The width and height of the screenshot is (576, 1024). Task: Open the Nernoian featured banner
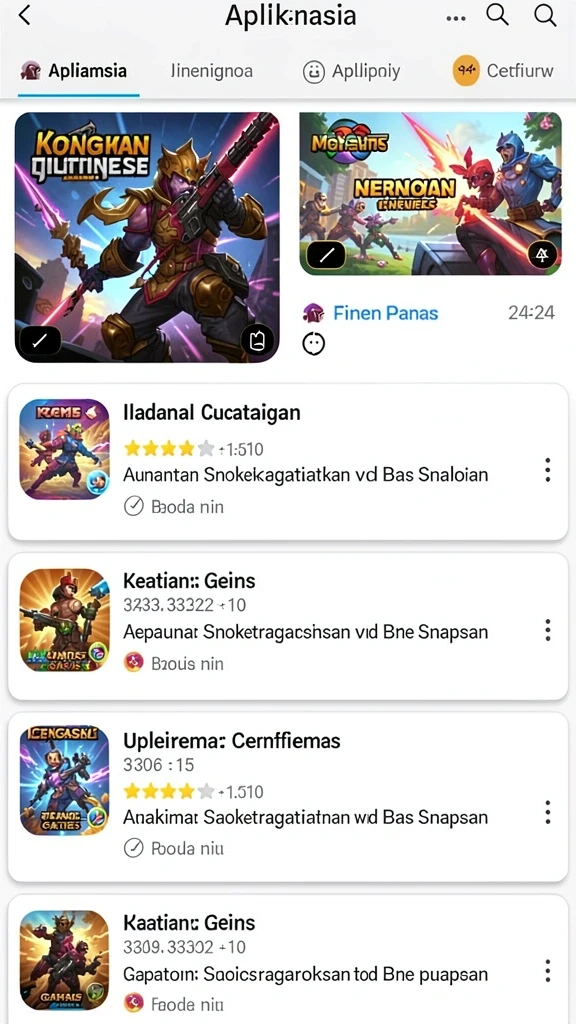click(x=430, y=194)
